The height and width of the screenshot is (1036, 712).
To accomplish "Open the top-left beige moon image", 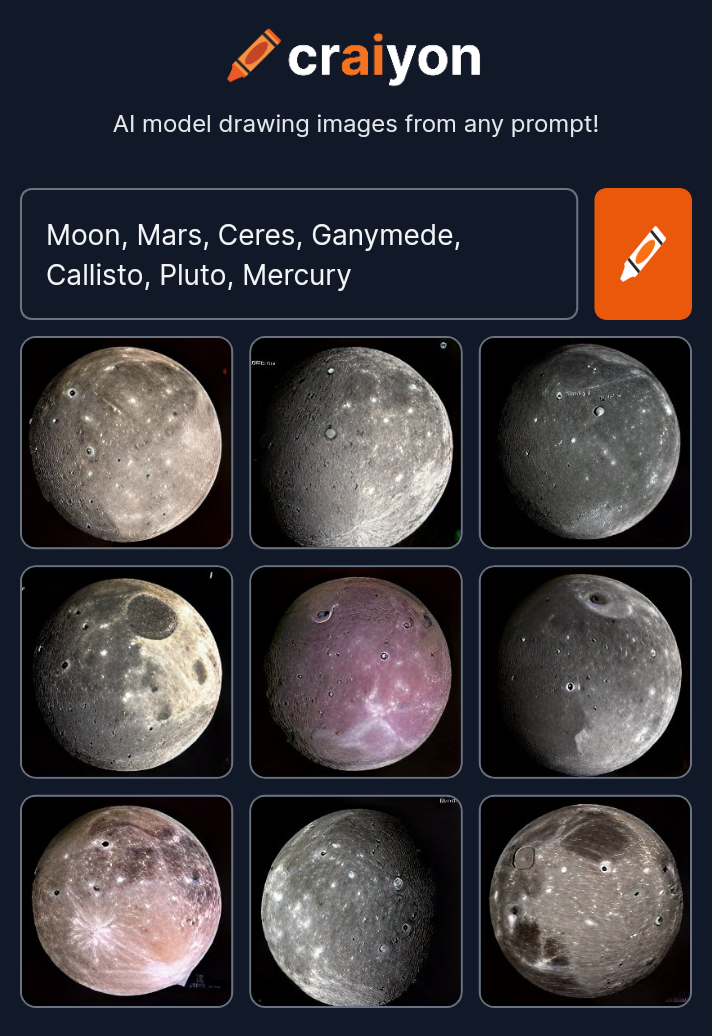I will (126, 442).
